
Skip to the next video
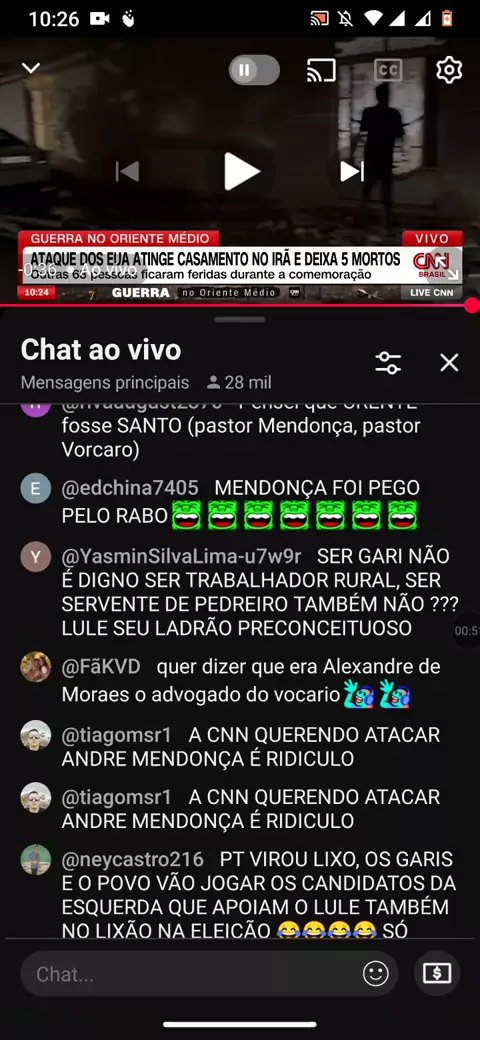tap(351, 172)
